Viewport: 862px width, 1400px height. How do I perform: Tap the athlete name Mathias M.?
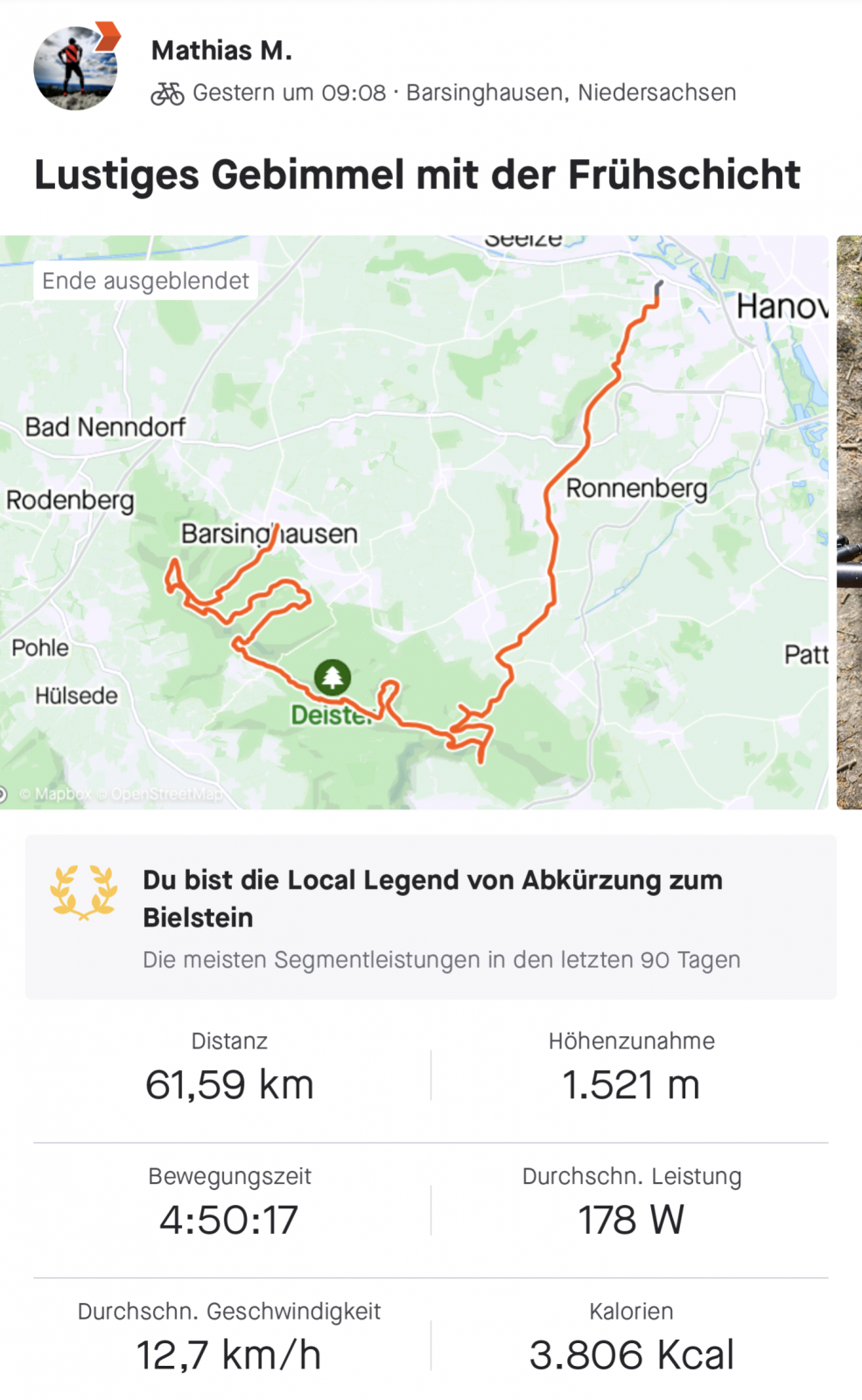pos(221,51)
